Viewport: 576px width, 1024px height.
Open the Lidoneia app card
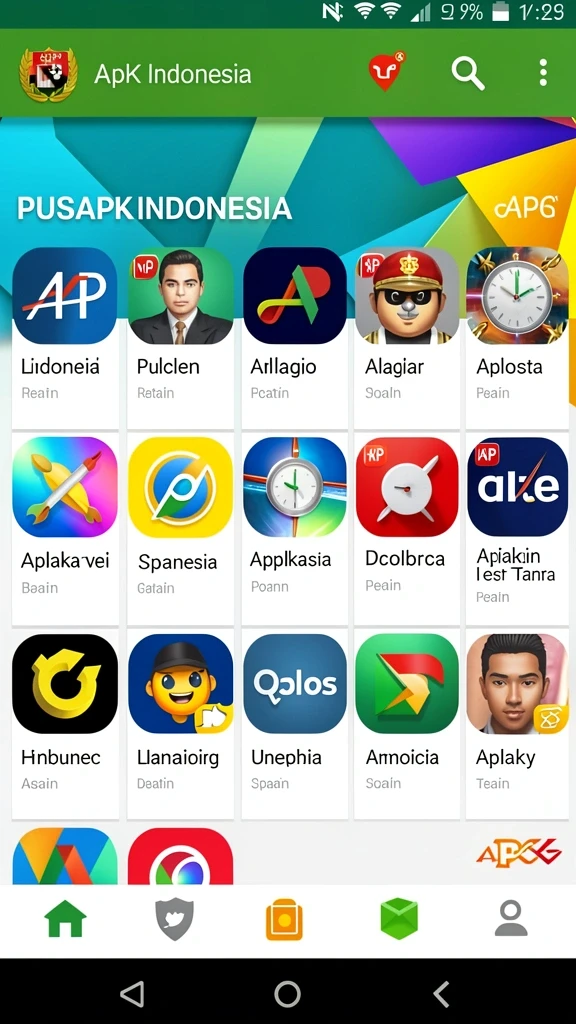click(65, 337)
